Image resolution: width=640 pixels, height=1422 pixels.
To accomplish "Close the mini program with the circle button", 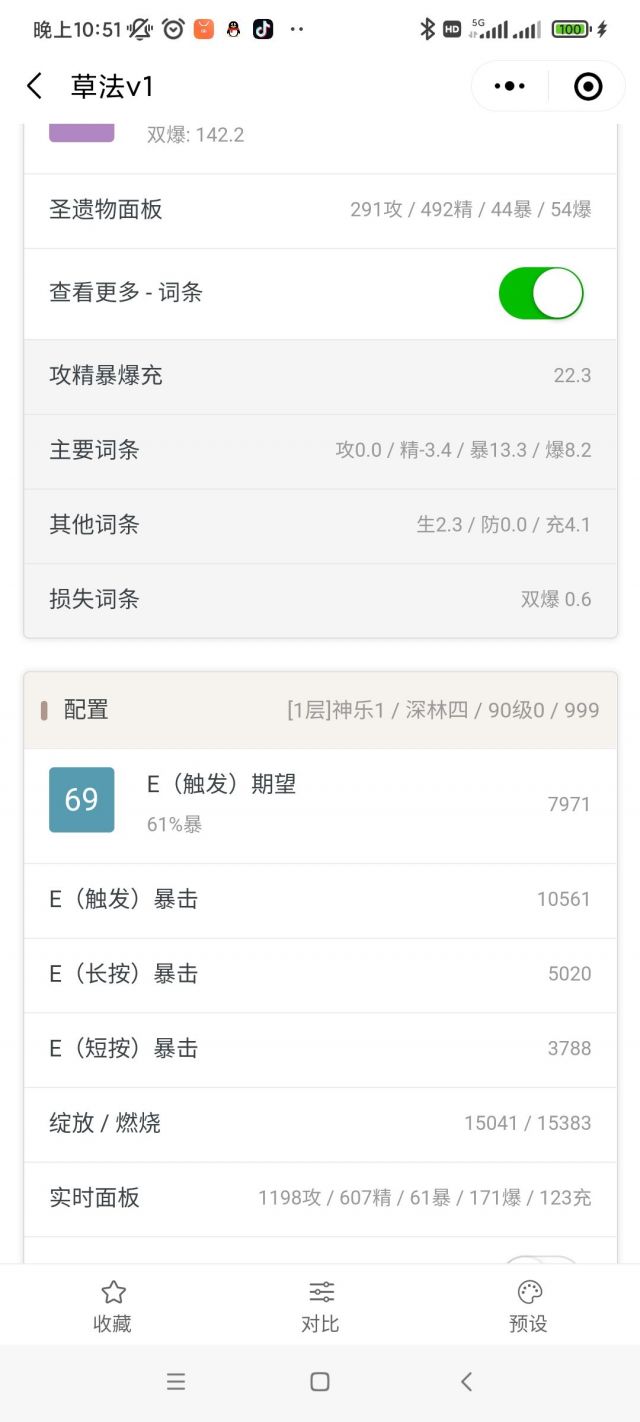I will [x=588, y=86].
